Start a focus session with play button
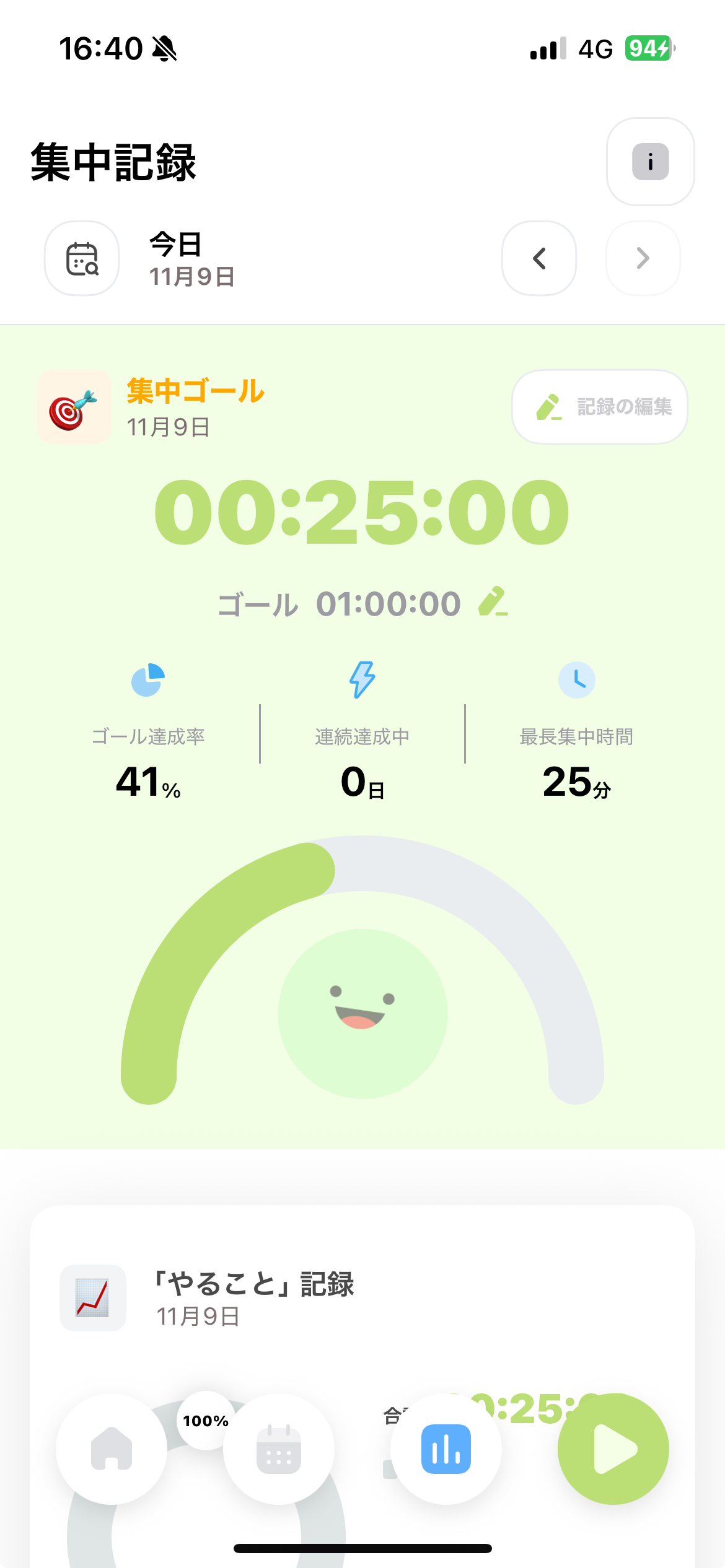Viewport: 725px width, 1568px height. 613,1448
